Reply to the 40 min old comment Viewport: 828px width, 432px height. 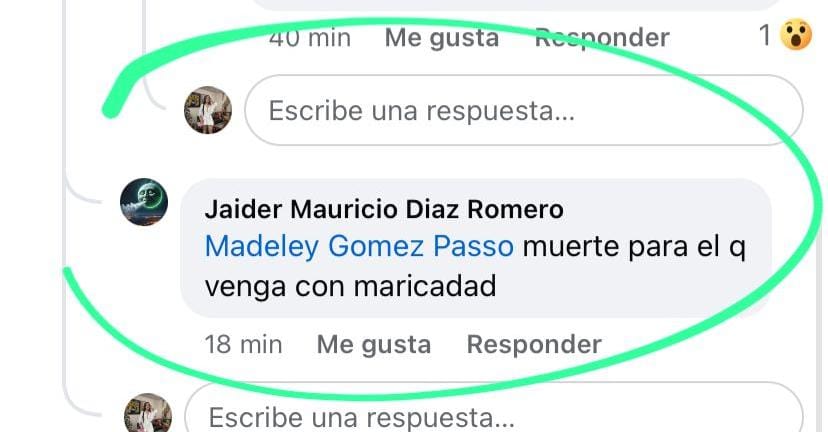pyautogui.click(x=602, y=38)
